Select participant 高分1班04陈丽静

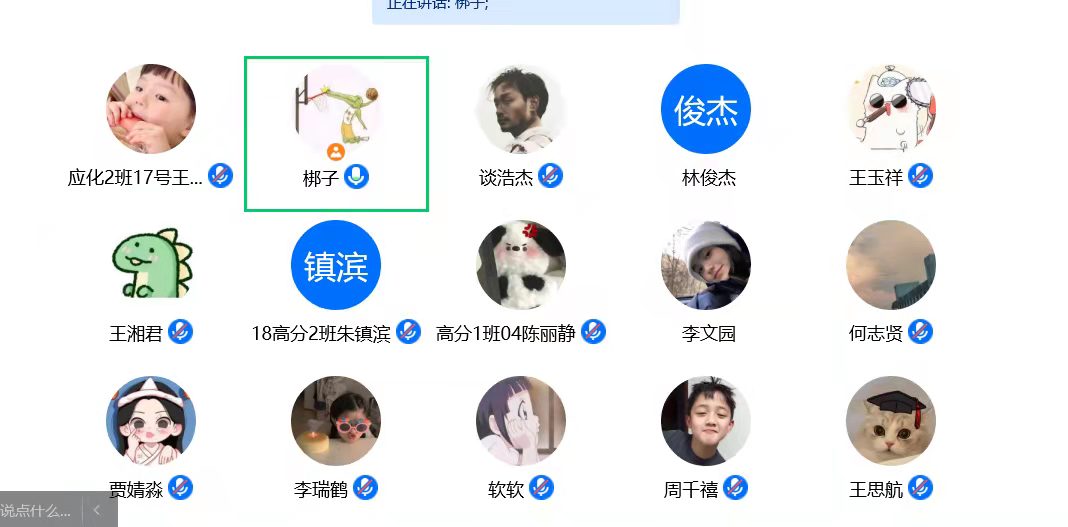pos(520,265)
